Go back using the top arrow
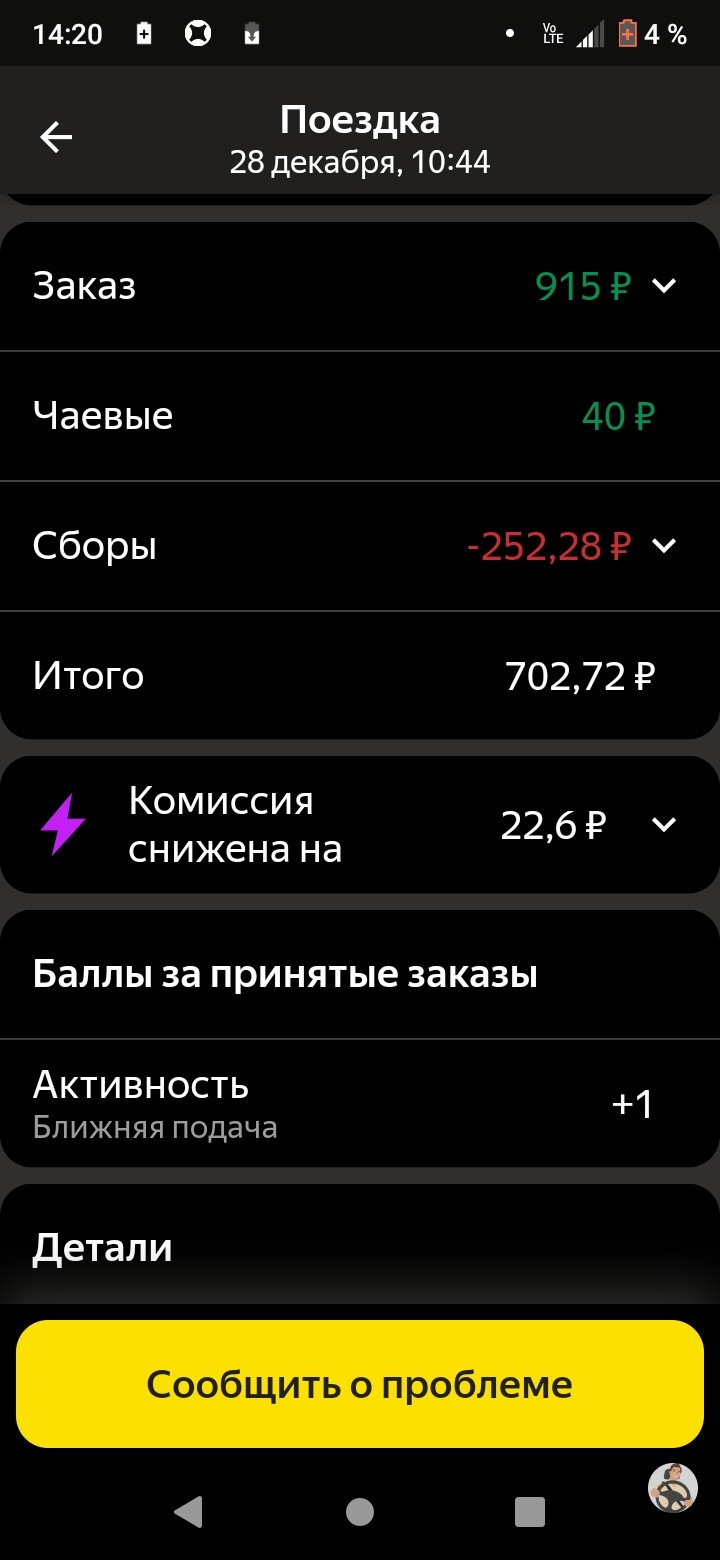This screenshot has height=1560, width=720. [56, 138]
